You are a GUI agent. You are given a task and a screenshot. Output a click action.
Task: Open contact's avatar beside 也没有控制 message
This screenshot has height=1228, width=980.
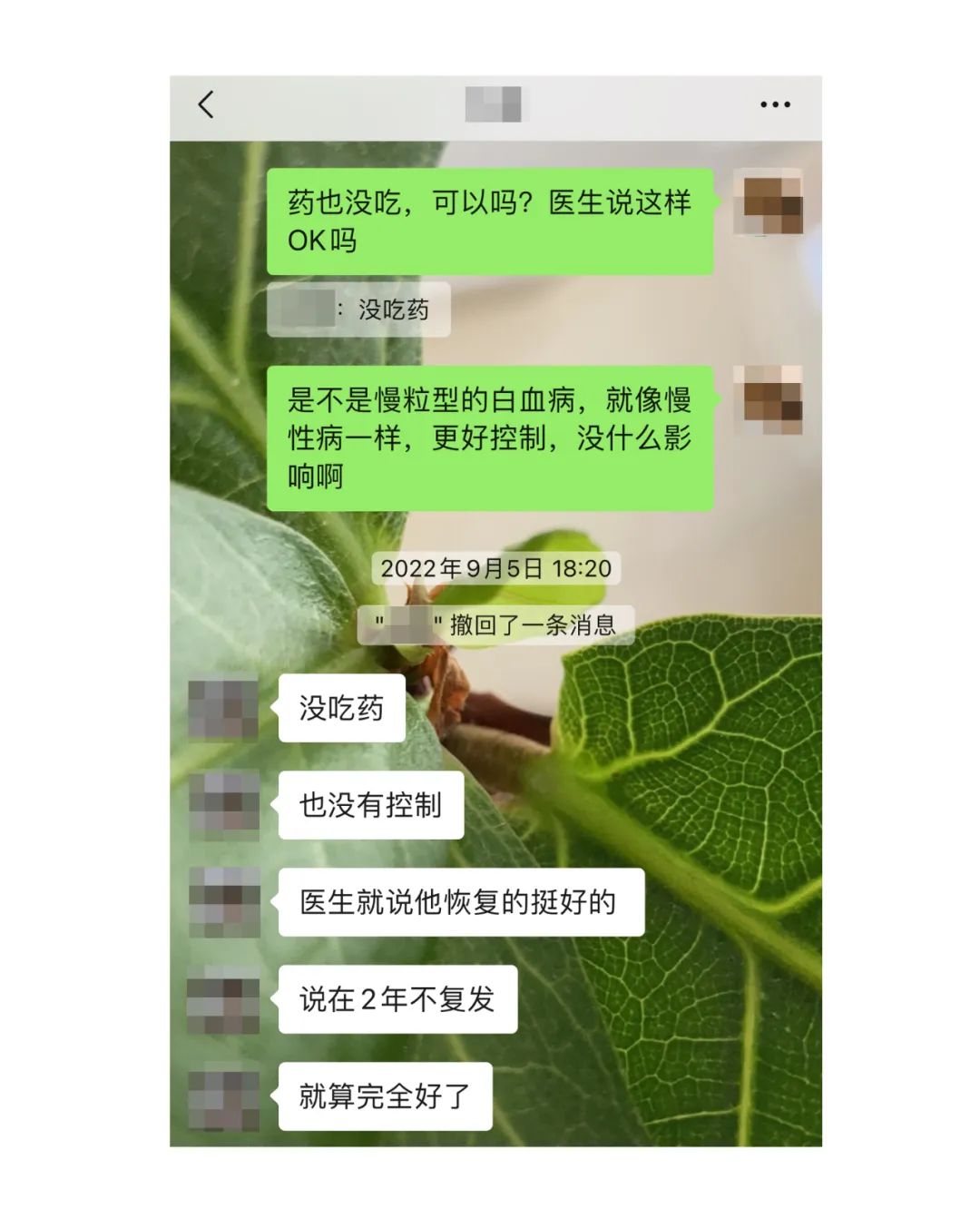click(x=224, y=805)
